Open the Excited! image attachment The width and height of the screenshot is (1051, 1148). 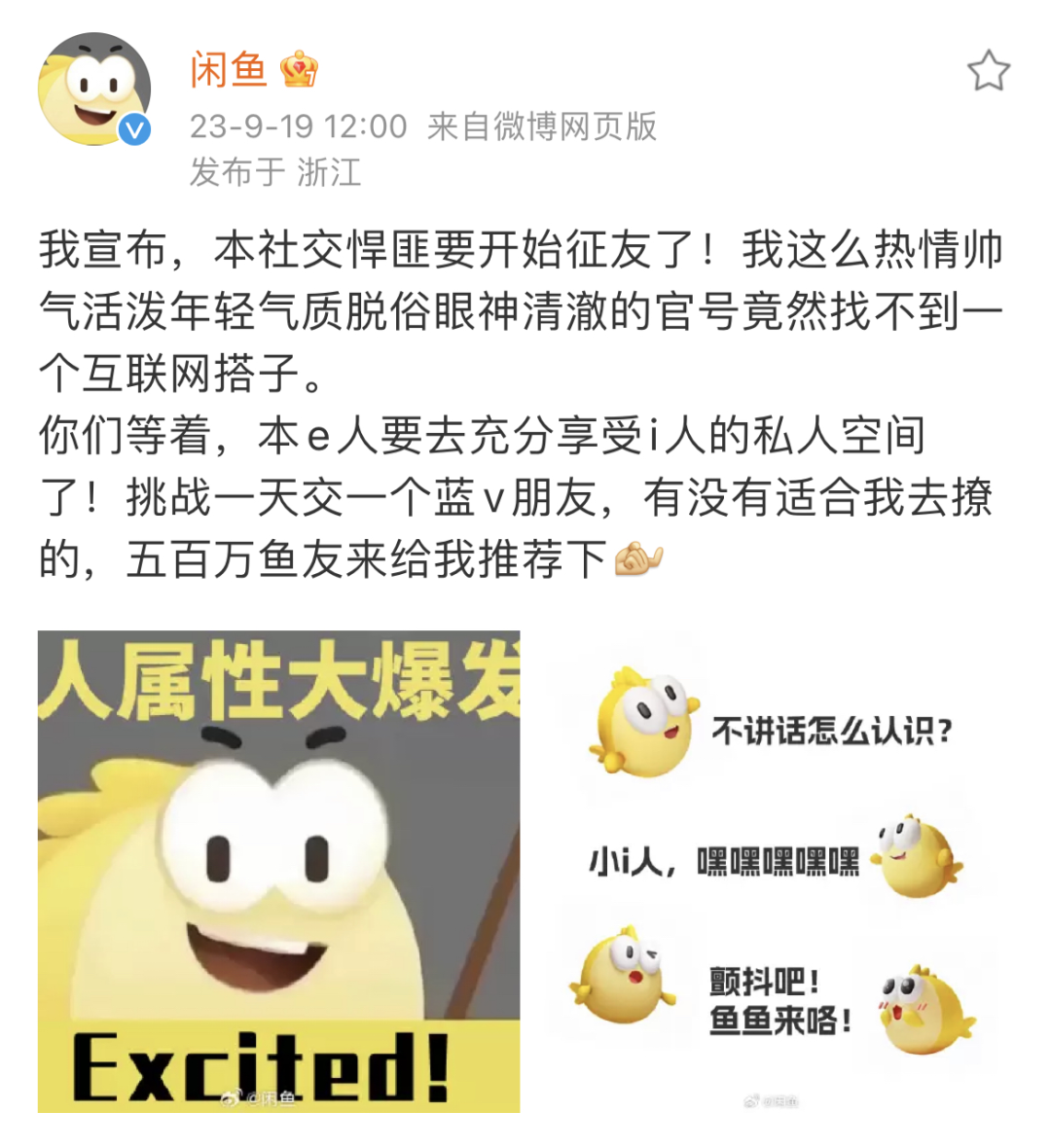pyautogui.click(x=279, y=871)
